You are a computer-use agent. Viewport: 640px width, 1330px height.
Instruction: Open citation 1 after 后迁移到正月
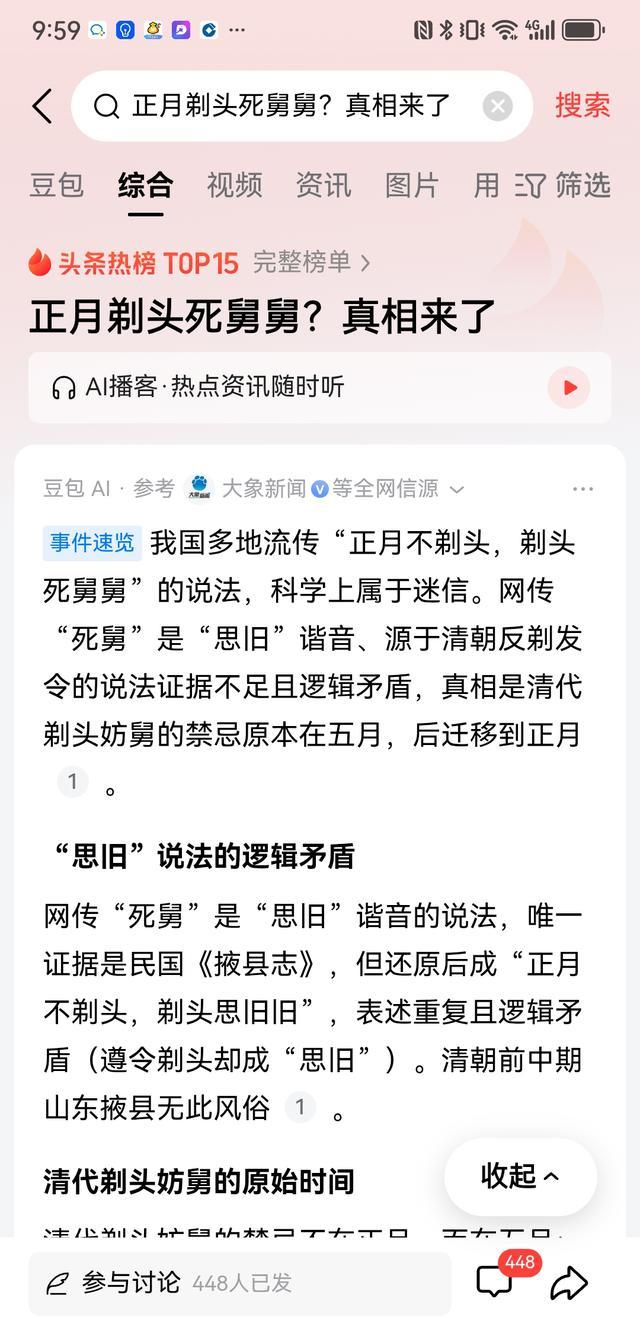(x=72, y=782)
